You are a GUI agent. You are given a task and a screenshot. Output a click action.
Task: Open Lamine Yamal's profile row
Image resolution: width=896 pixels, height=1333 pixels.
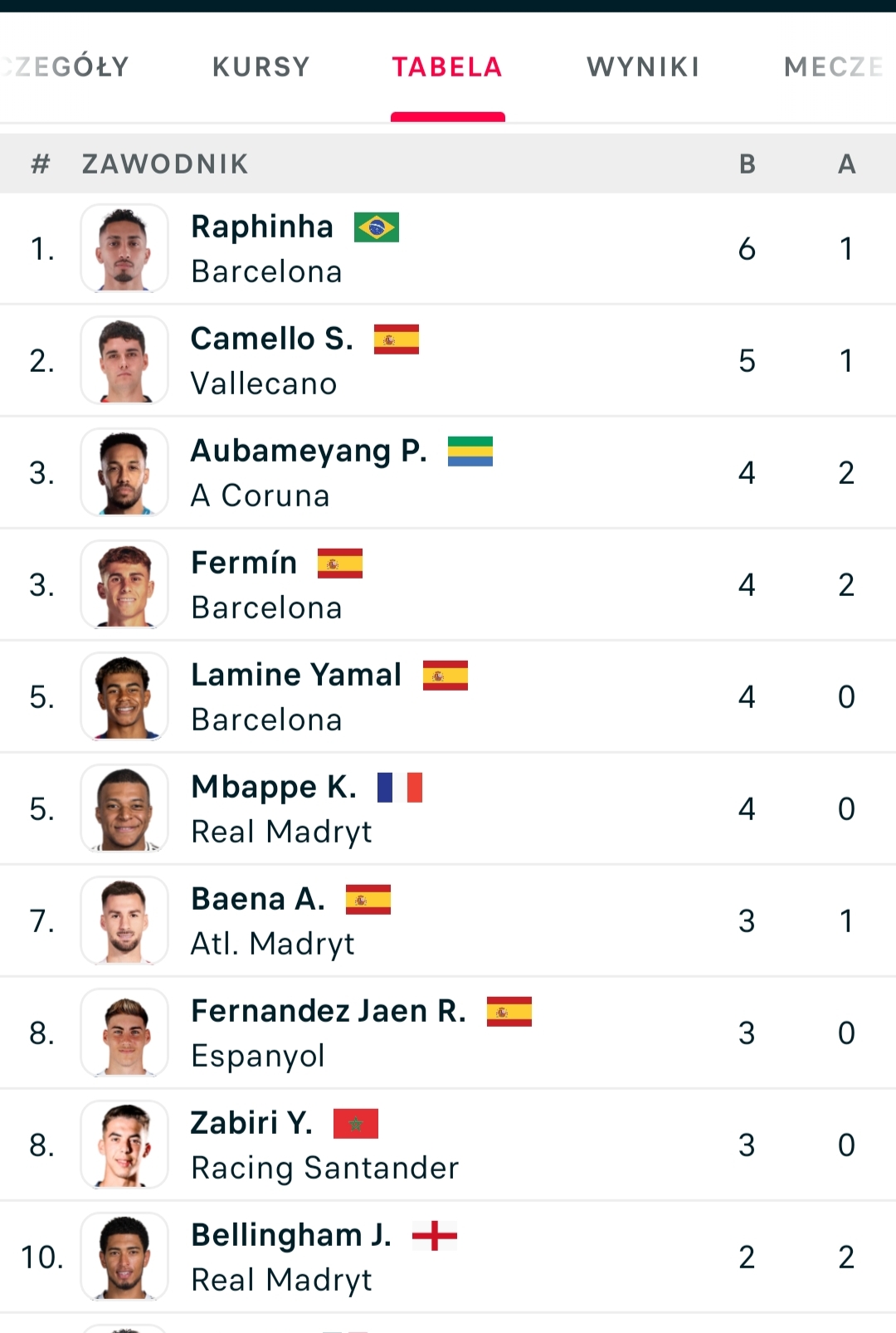coord(448,696)
